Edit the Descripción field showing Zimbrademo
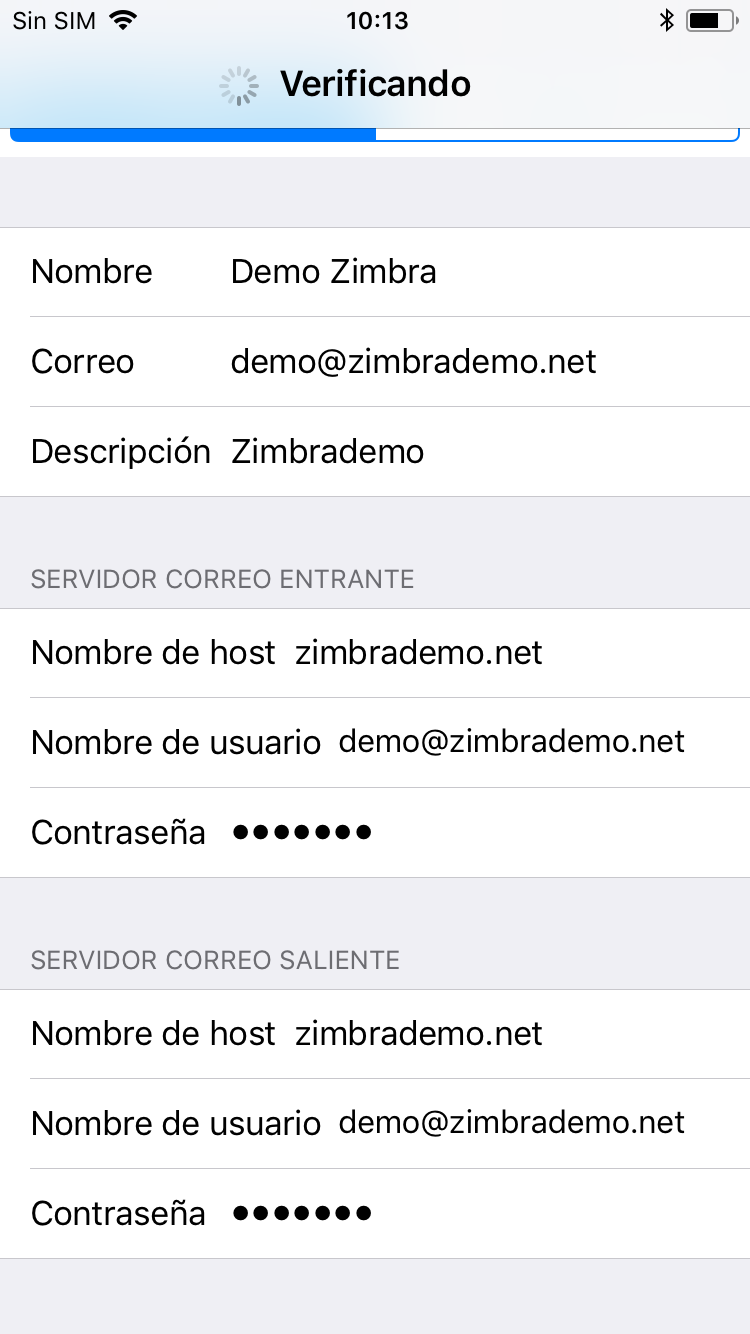Viewport: 750px width, 1334px height. point(375,452)
